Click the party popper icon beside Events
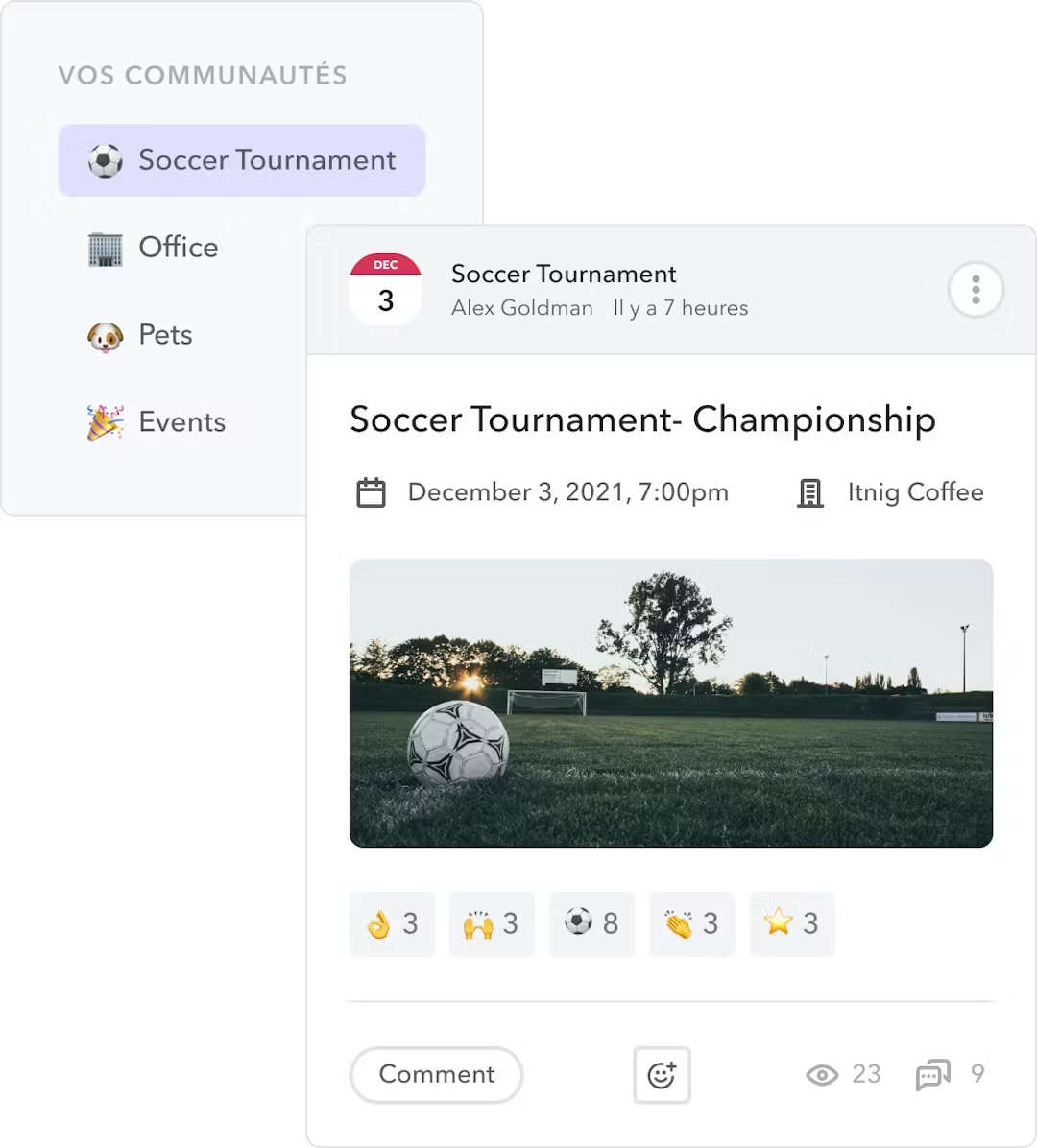The width and height of the screenshot is (1037, 1148). coord(105,422)
